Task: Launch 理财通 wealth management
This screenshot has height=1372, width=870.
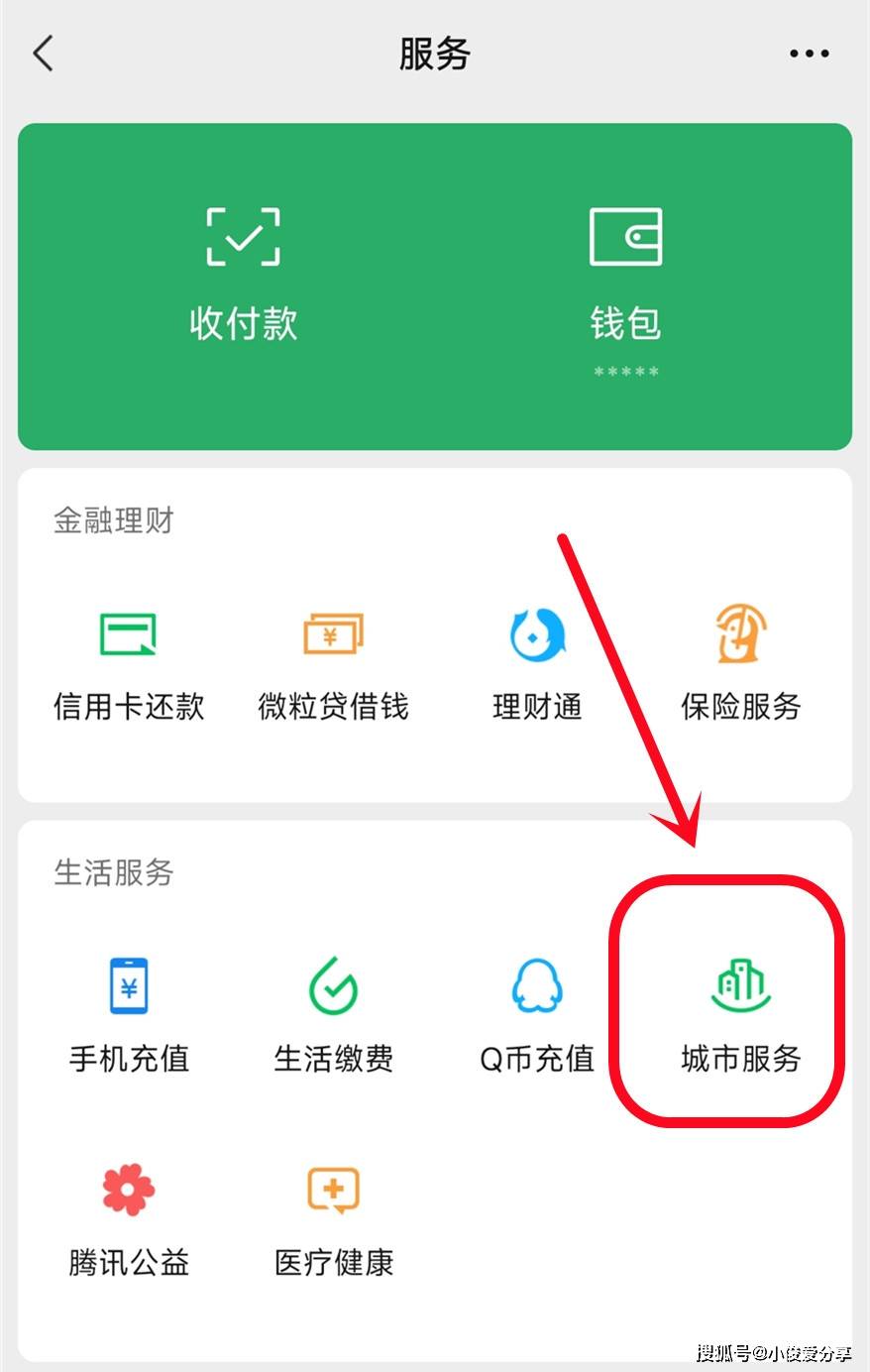Action: click(x=537, y=662)
